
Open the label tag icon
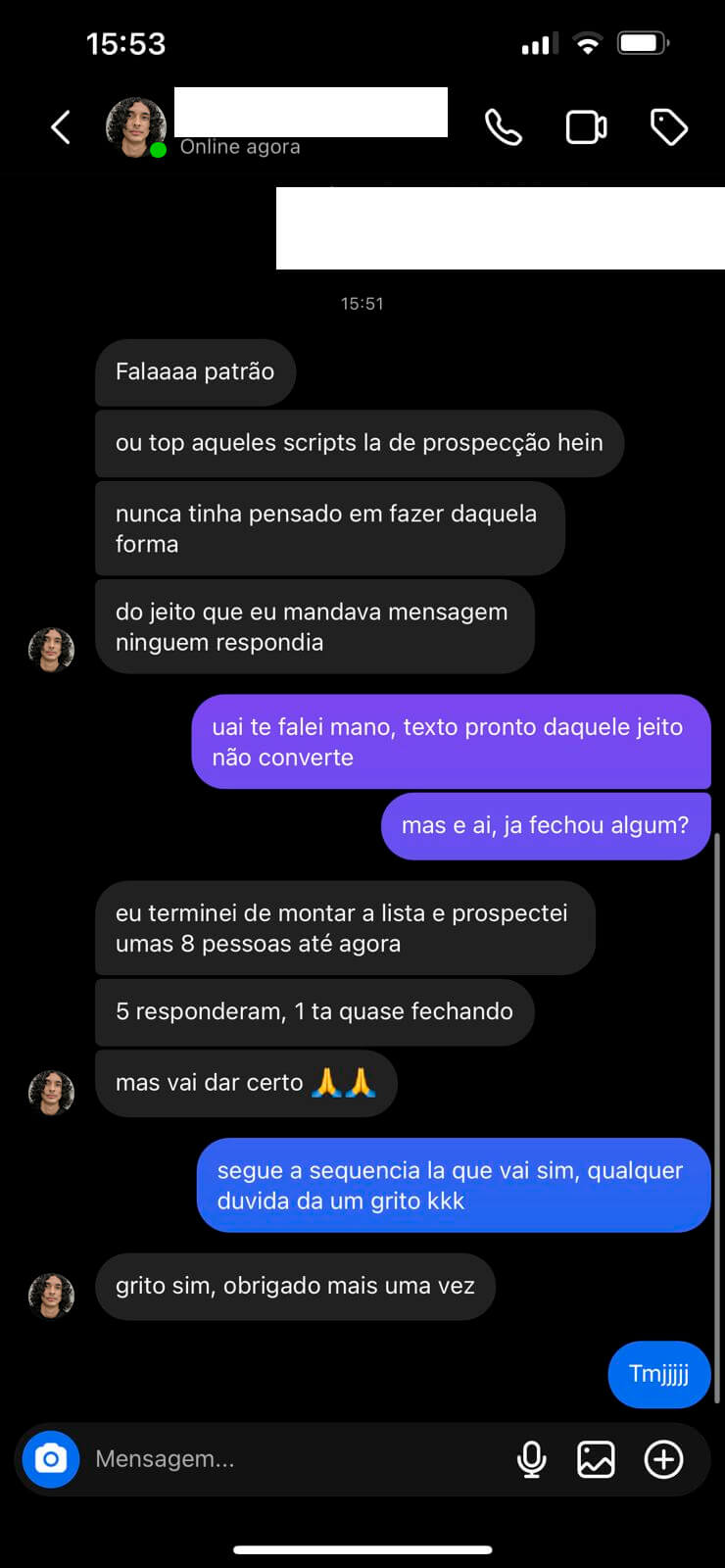tap(669, 127)
